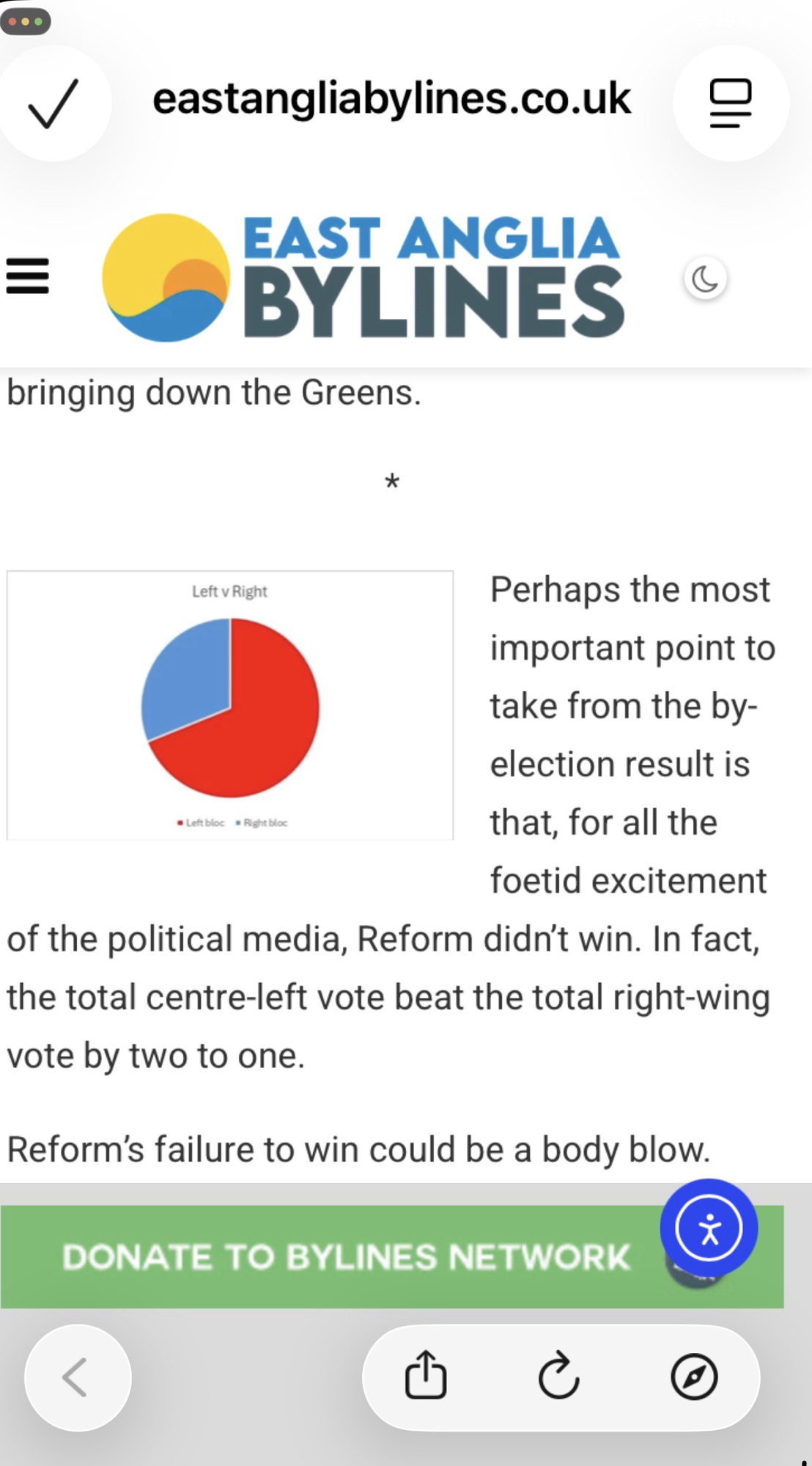Open the Left v Right pie chart image

coord(230,705)
